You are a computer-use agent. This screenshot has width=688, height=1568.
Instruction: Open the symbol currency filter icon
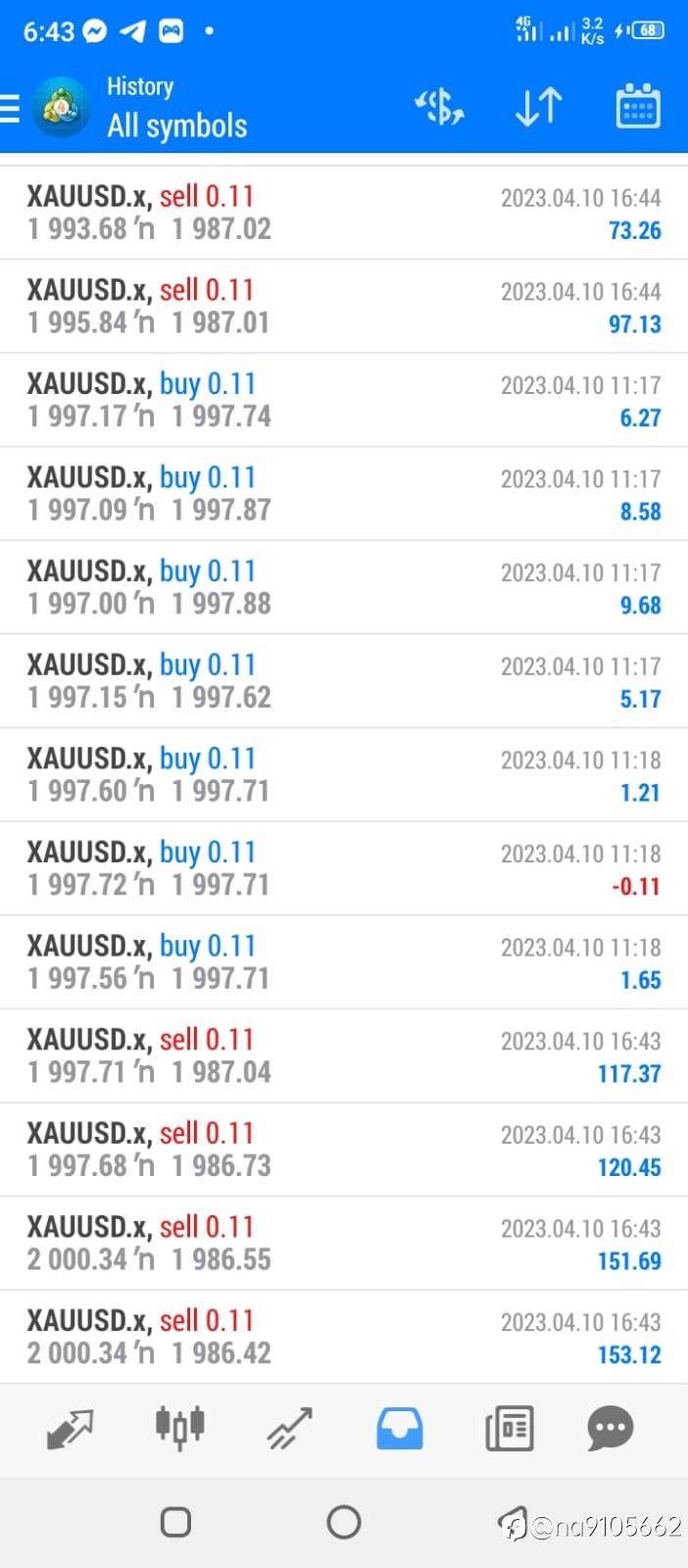point(439,107)
